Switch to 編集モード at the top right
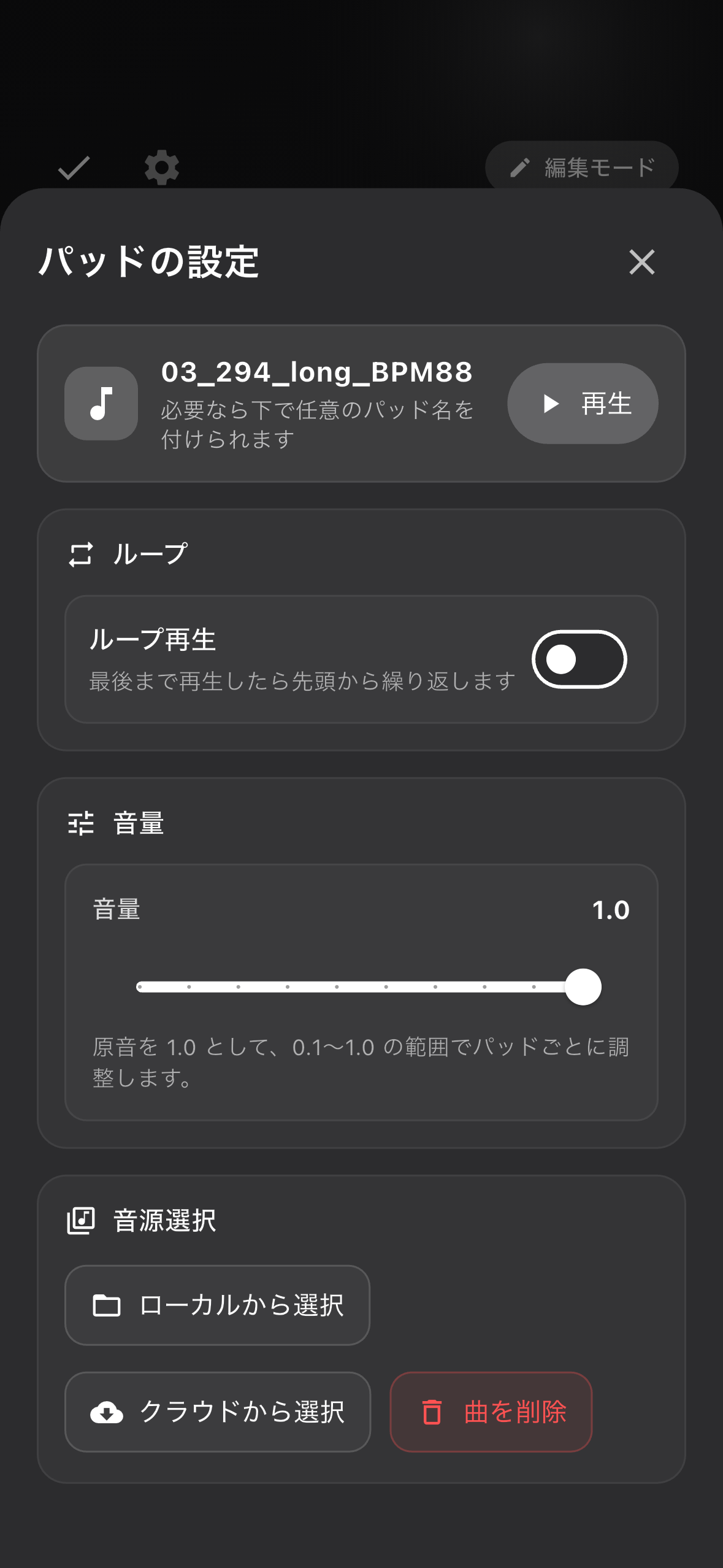Screen dimensions: 723x1568 pos(581,166)
